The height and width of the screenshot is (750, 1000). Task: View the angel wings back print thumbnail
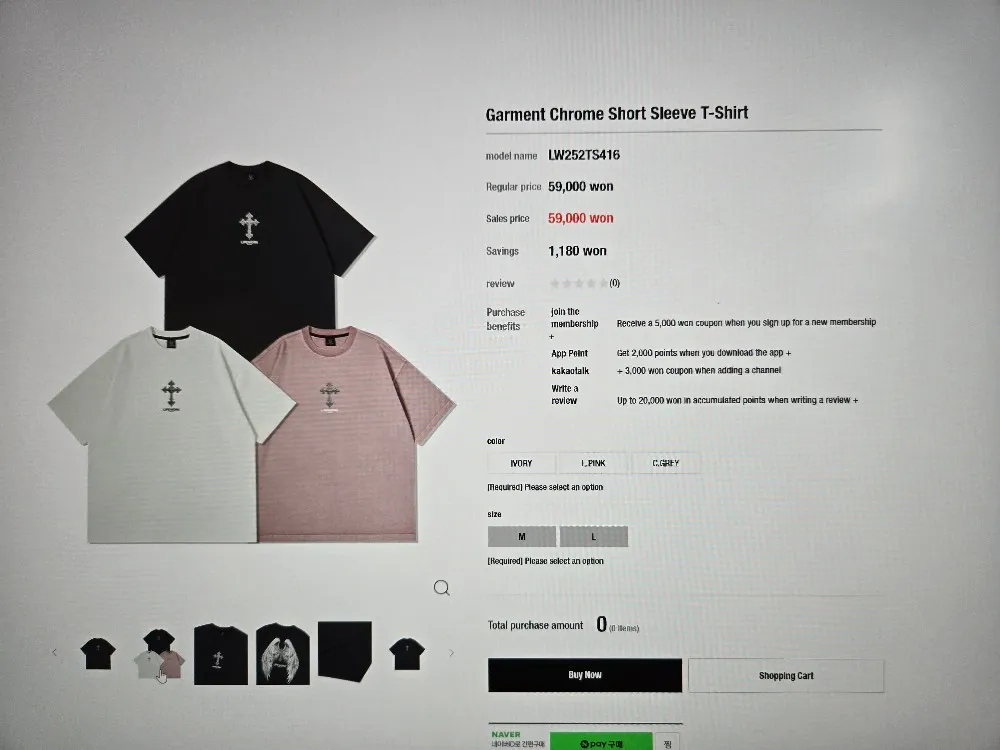click(x=282, y=654)
